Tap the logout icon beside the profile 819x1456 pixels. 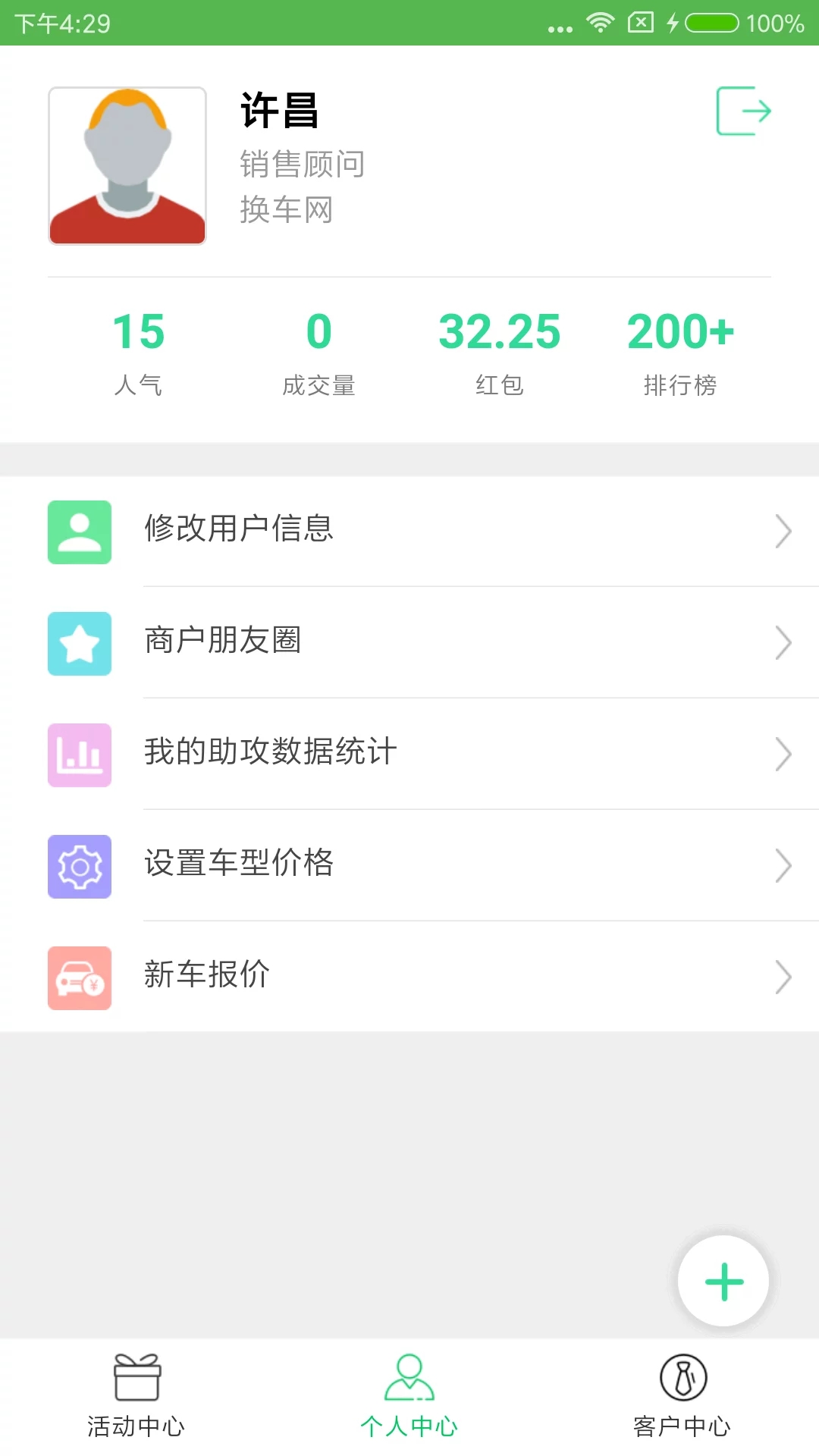(x=743, y=111)
